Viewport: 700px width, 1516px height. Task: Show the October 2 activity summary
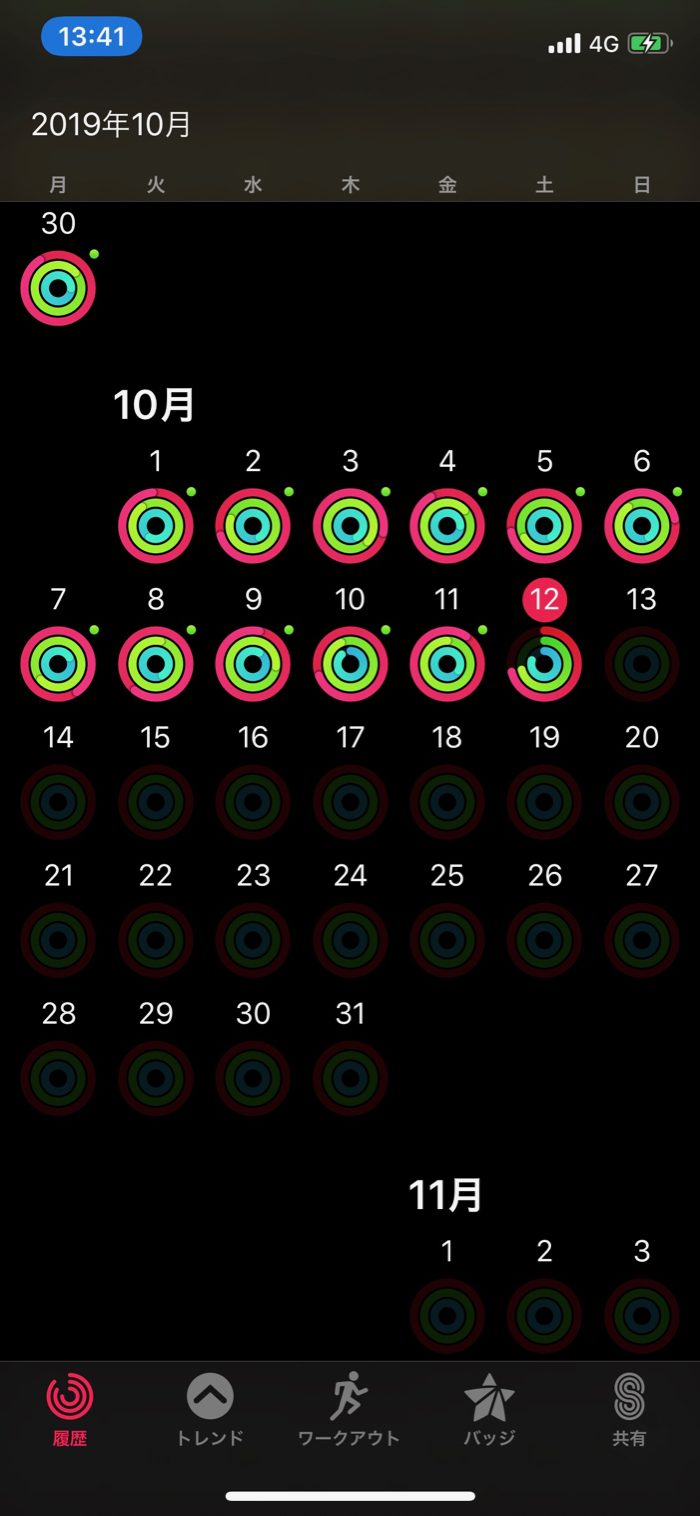click(x=253, y=526)
